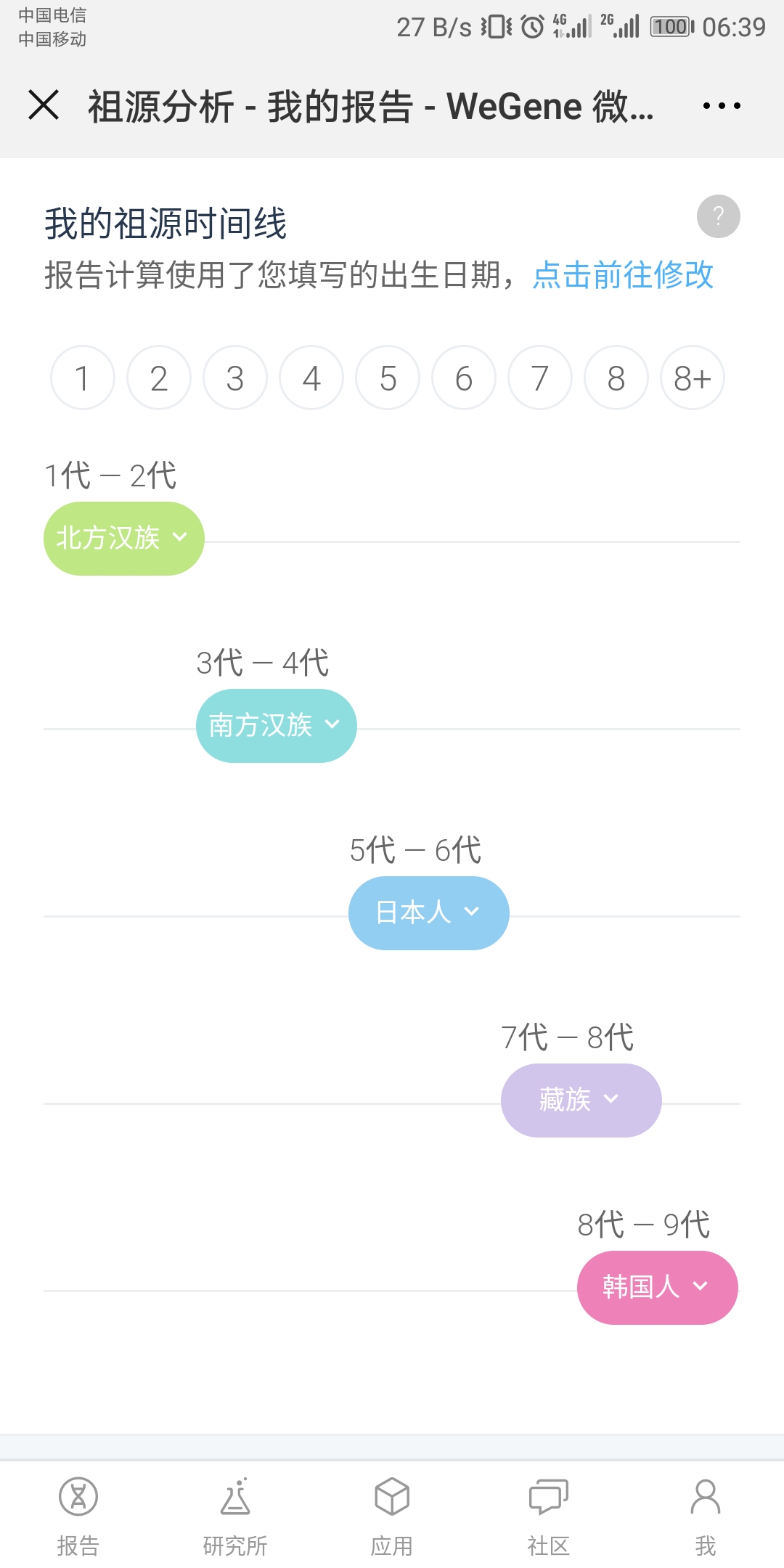Select generation 5 circle
The image size is (784, 1568).
(x=388, y=377)
